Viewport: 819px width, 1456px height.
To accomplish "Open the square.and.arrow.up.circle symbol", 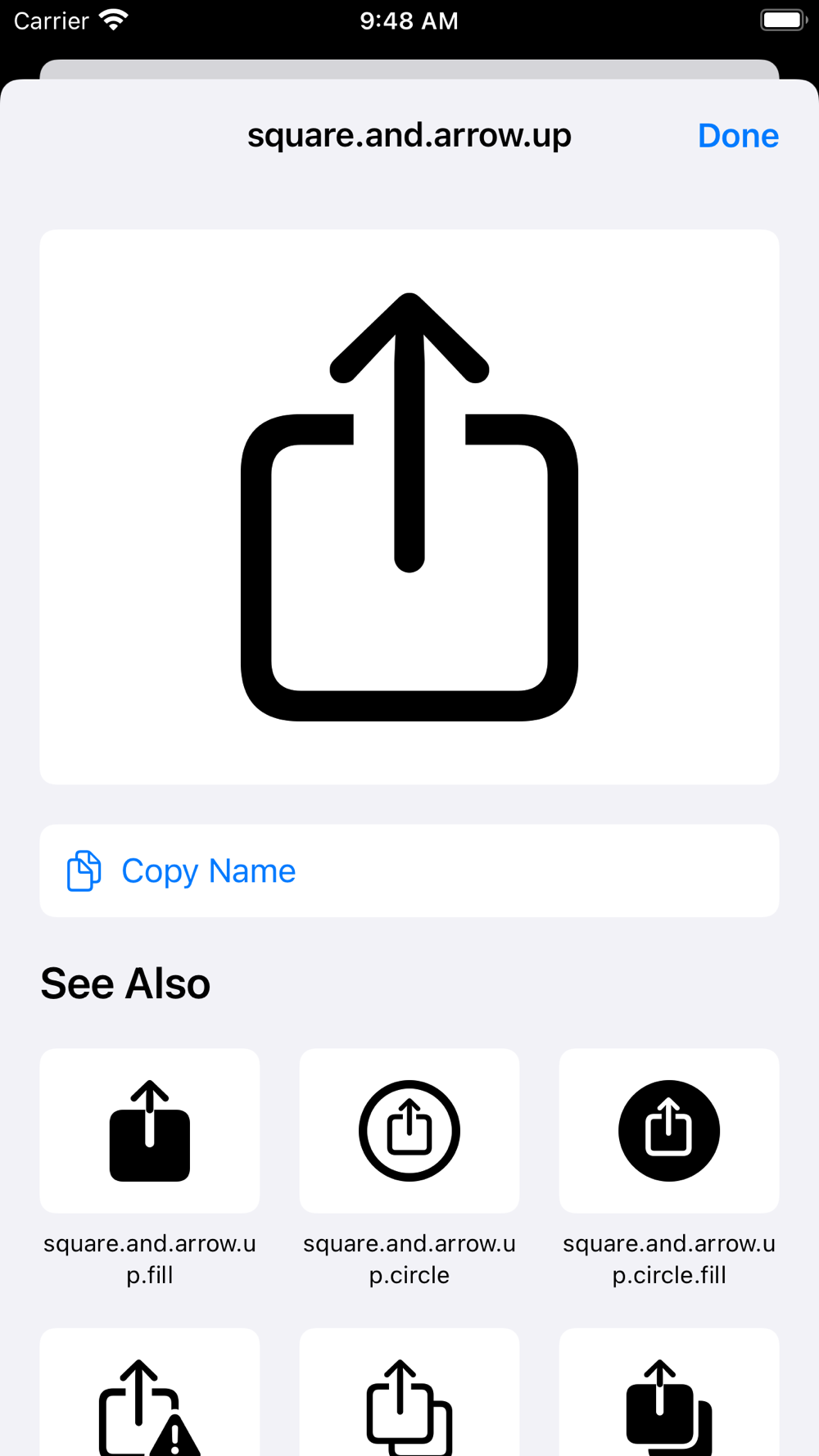I will click(409, 1130).
